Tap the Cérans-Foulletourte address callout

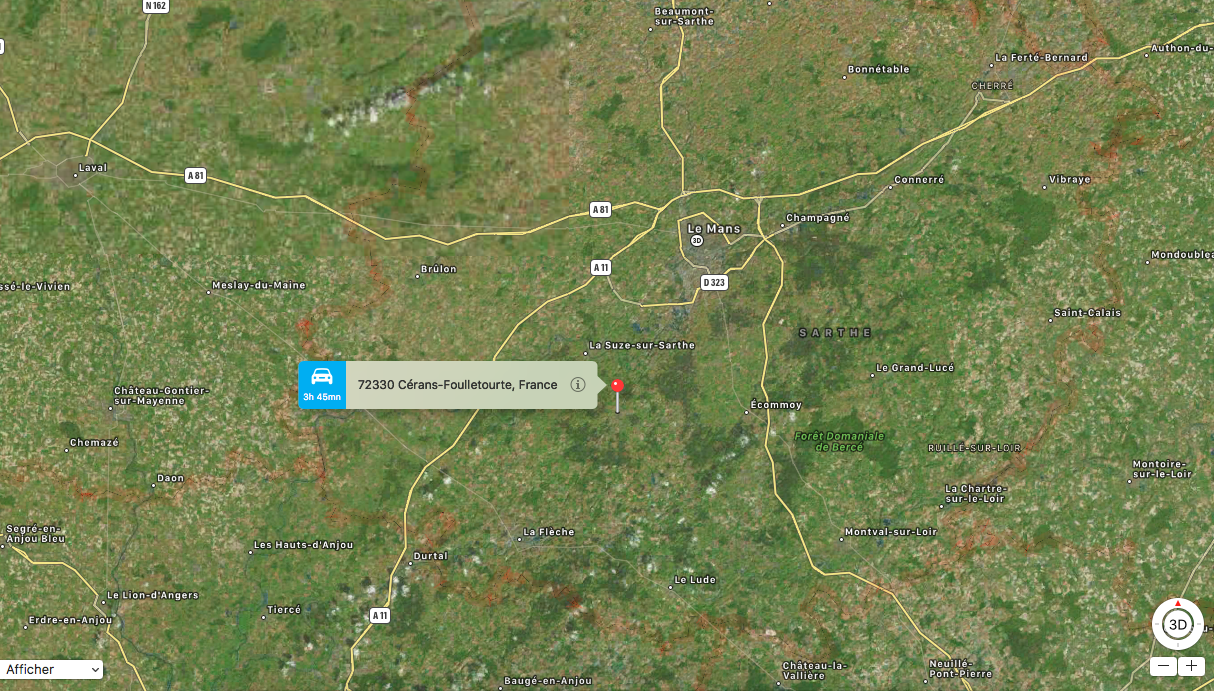coord(457,385)
